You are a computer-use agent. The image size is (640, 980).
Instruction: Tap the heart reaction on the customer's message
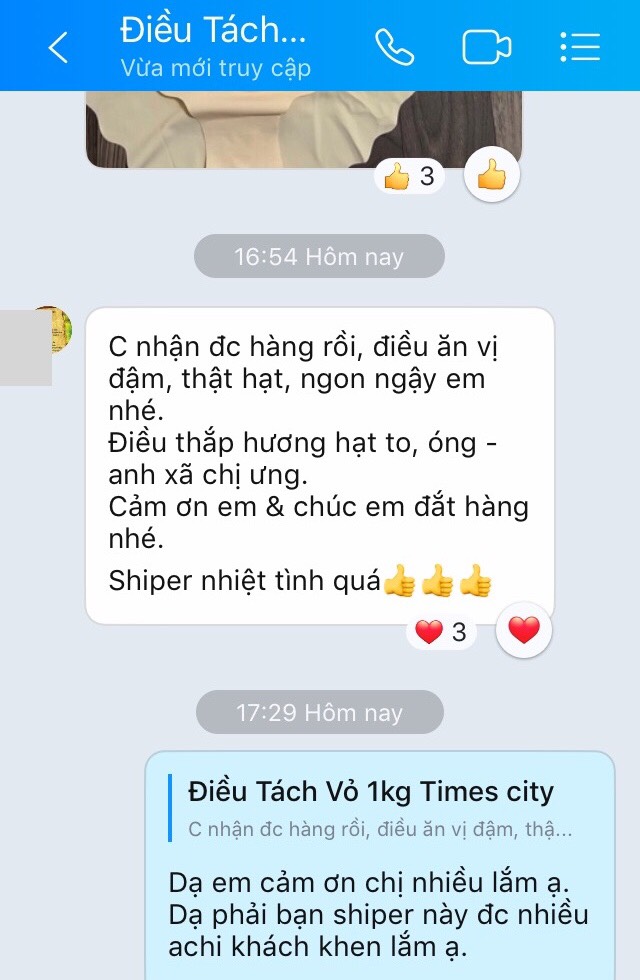(523, 630)
